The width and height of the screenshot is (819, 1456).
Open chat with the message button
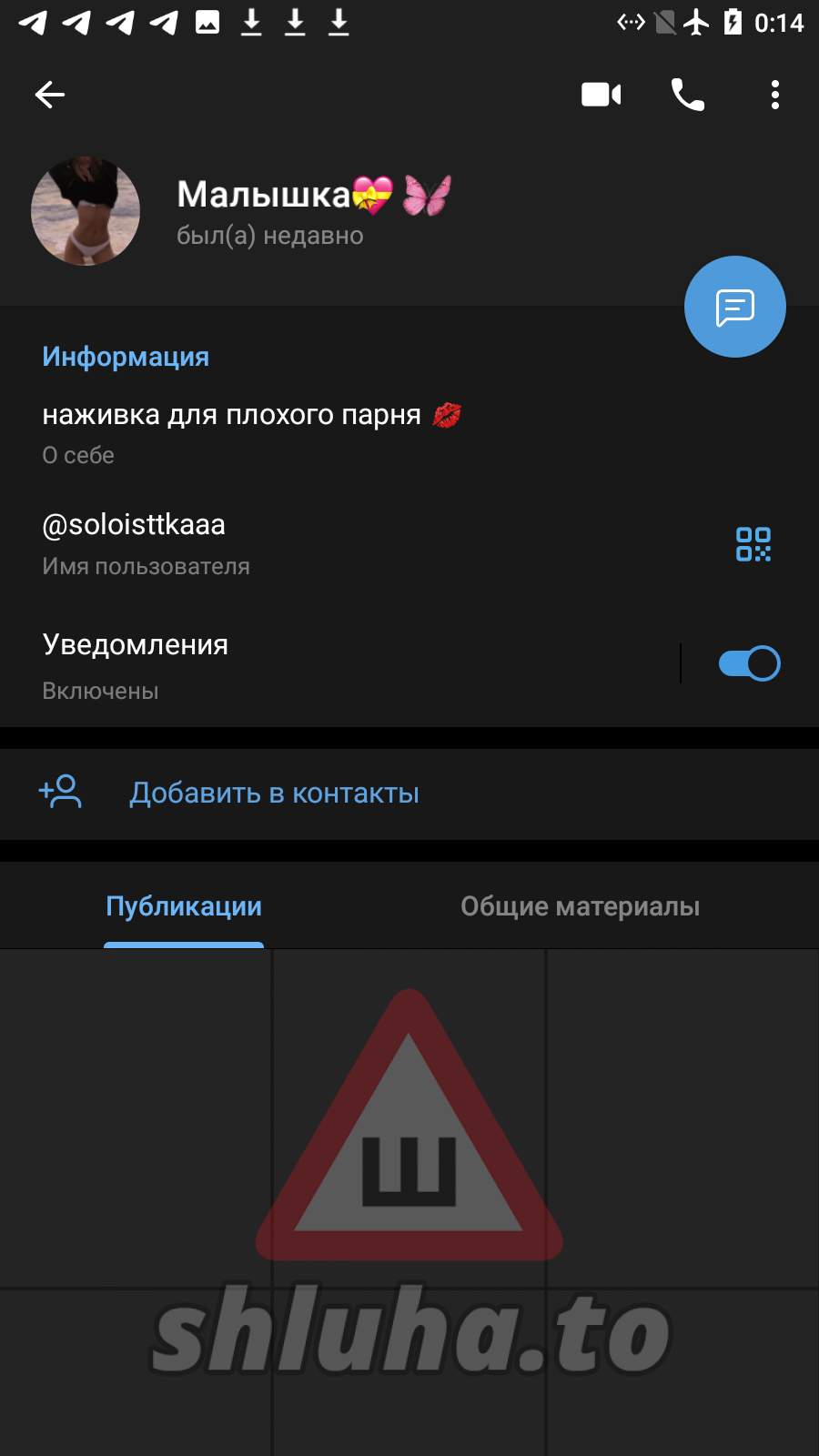[x=734, y=308]
